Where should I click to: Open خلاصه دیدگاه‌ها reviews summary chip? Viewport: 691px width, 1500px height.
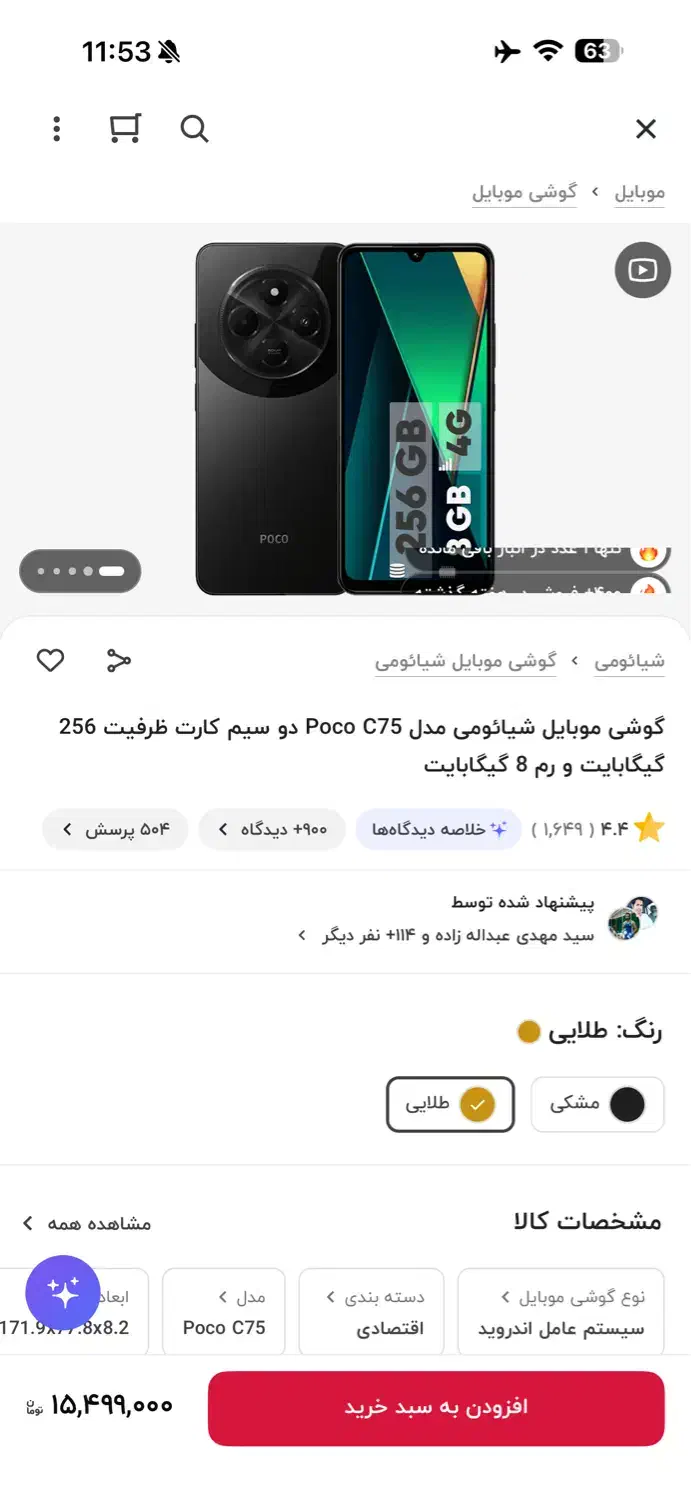439,829
